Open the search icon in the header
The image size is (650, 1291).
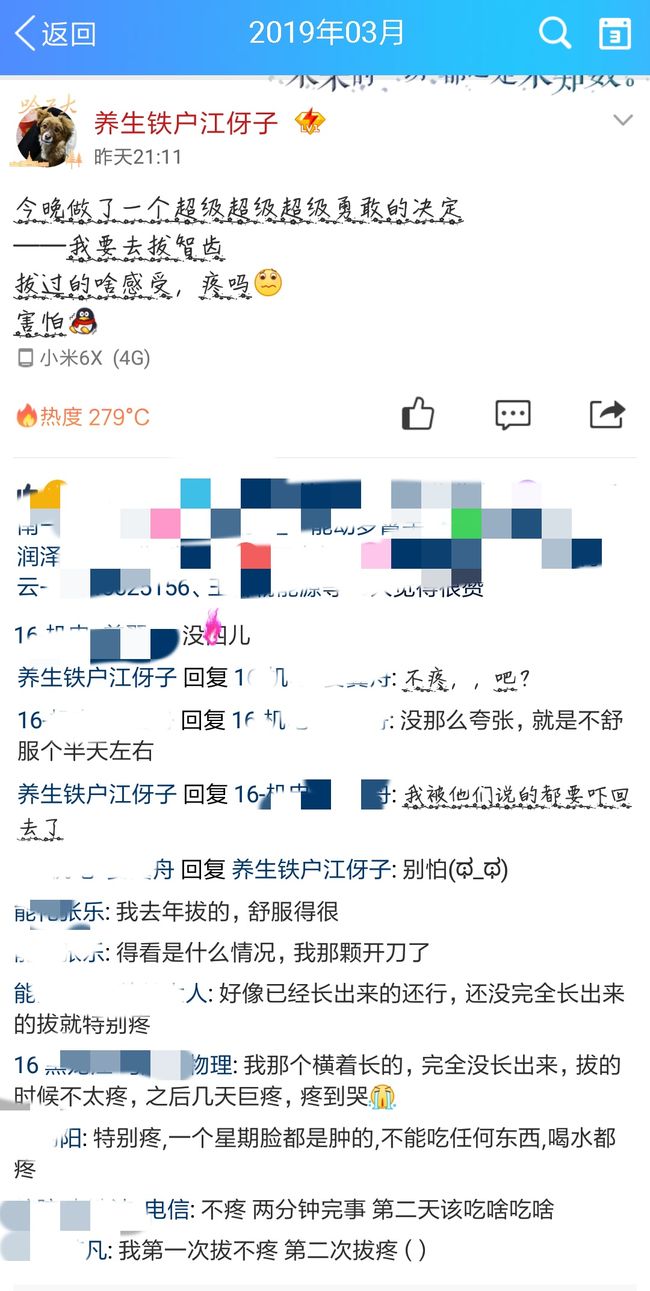pyautogui.click(x=555, y=33)
